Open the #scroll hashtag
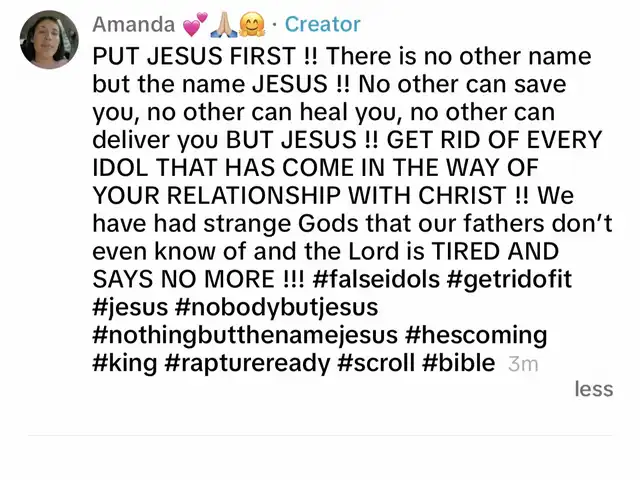This screenshot has width=640, height=480. pyautogui.click(x=377, y=363)
